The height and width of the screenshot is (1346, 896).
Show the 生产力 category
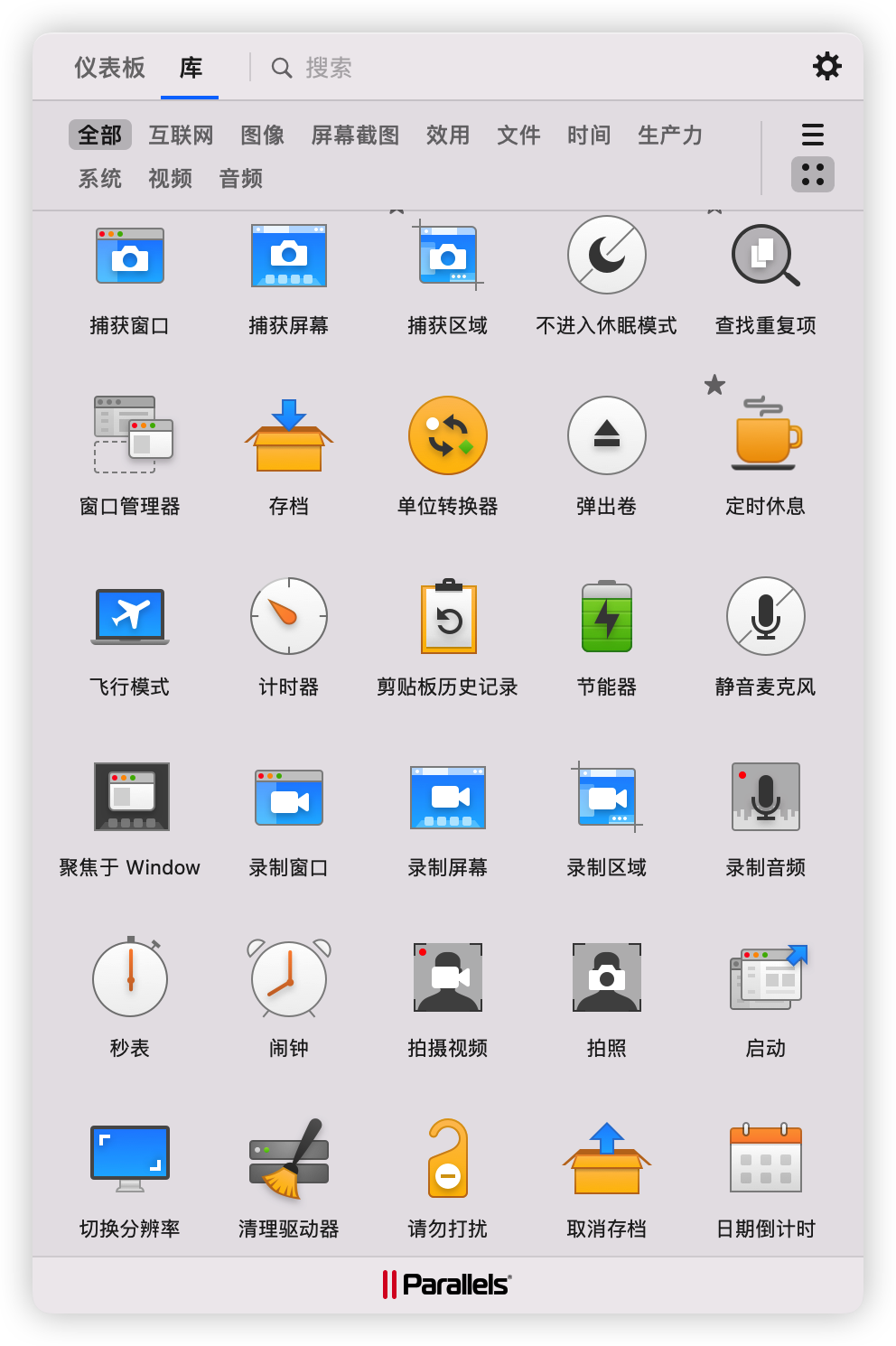point(669,136)
